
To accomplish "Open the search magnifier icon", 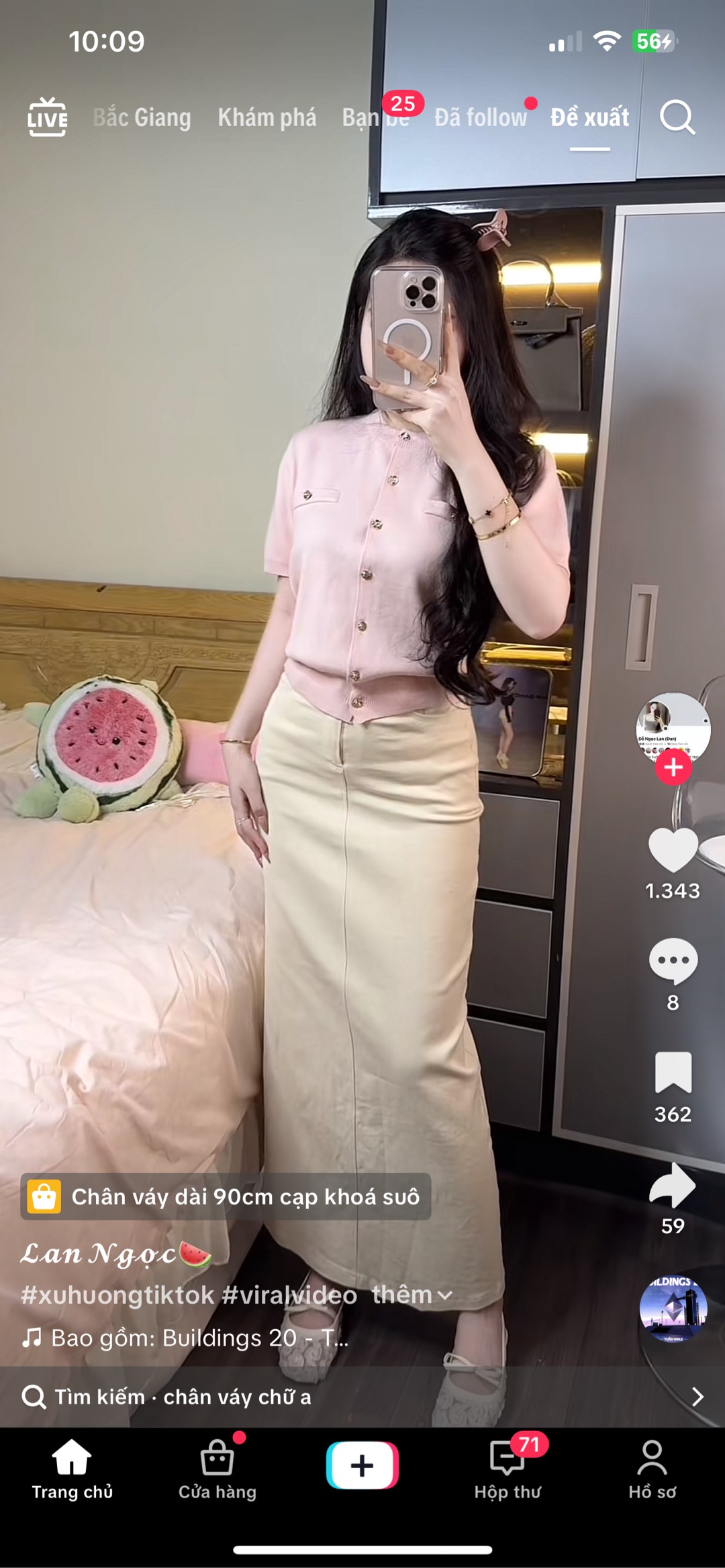I will [677, 118].
